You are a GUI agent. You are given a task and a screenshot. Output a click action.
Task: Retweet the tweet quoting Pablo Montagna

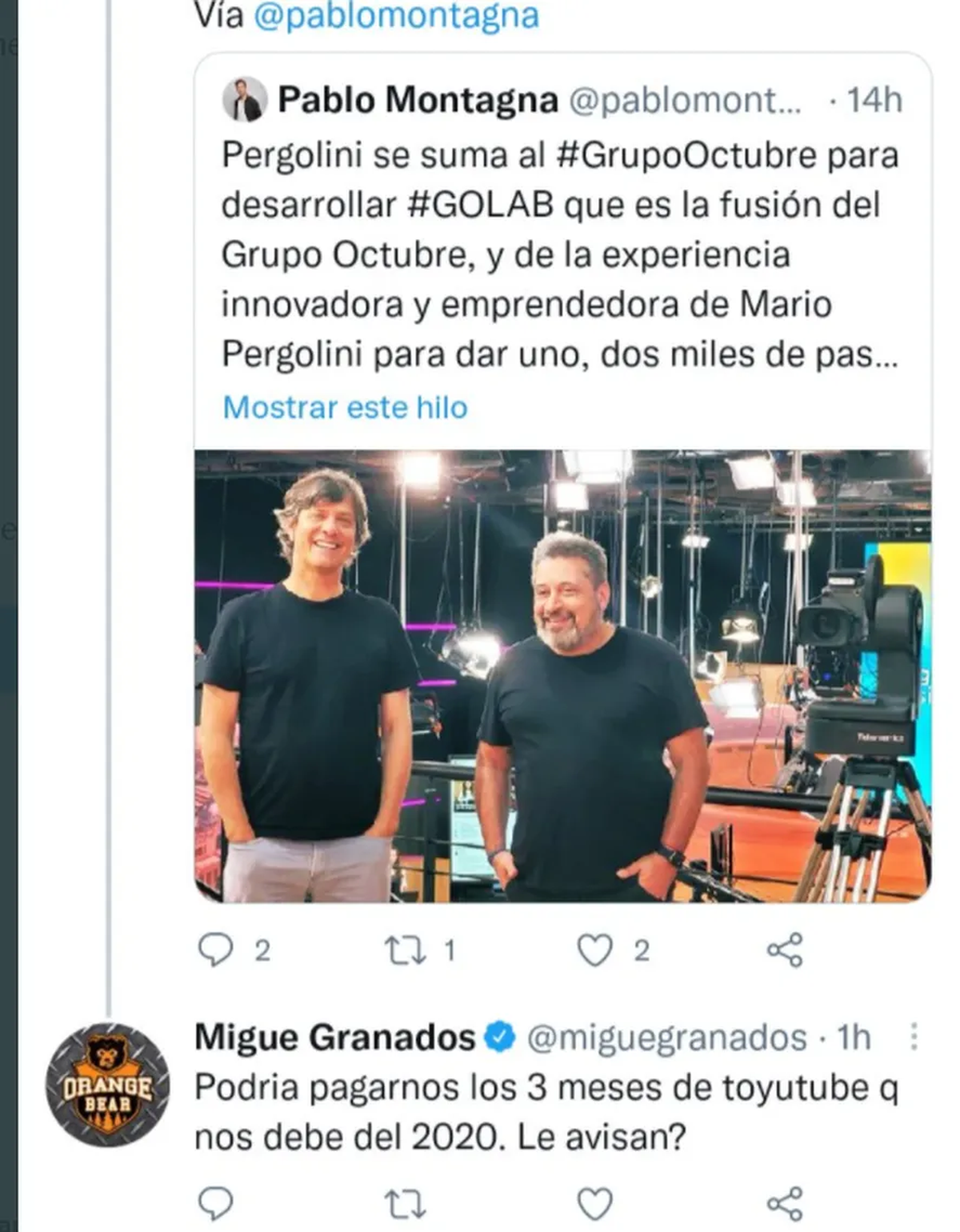click(405, 950)
